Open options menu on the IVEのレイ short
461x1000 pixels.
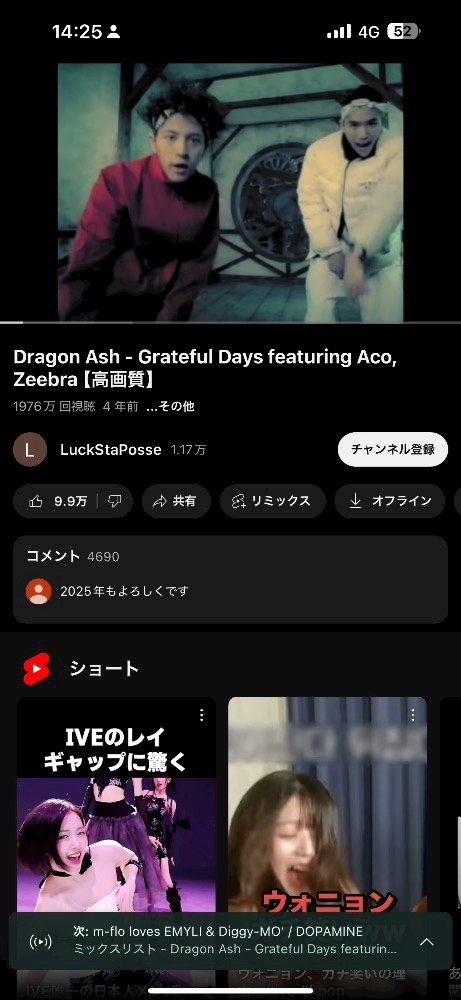click(201, 715)
